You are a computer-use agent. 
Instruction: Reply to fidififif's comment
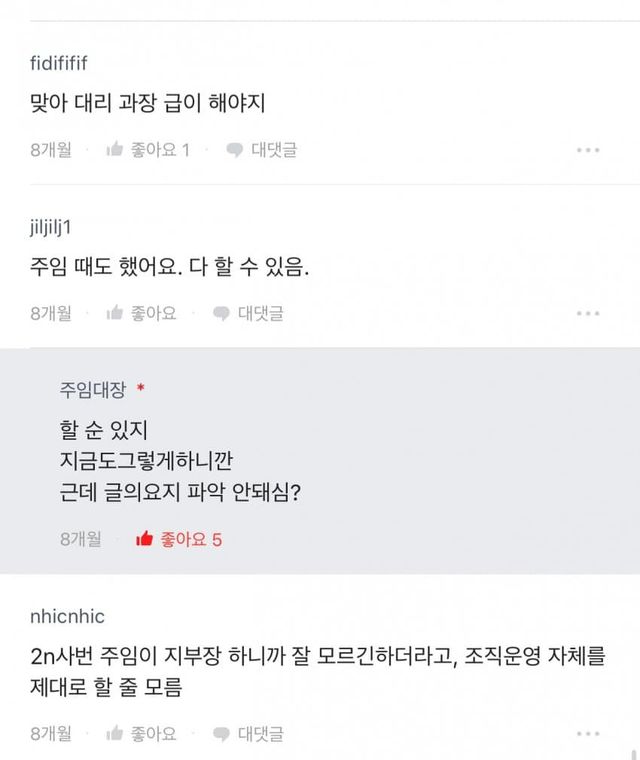[x=262, y=150]
